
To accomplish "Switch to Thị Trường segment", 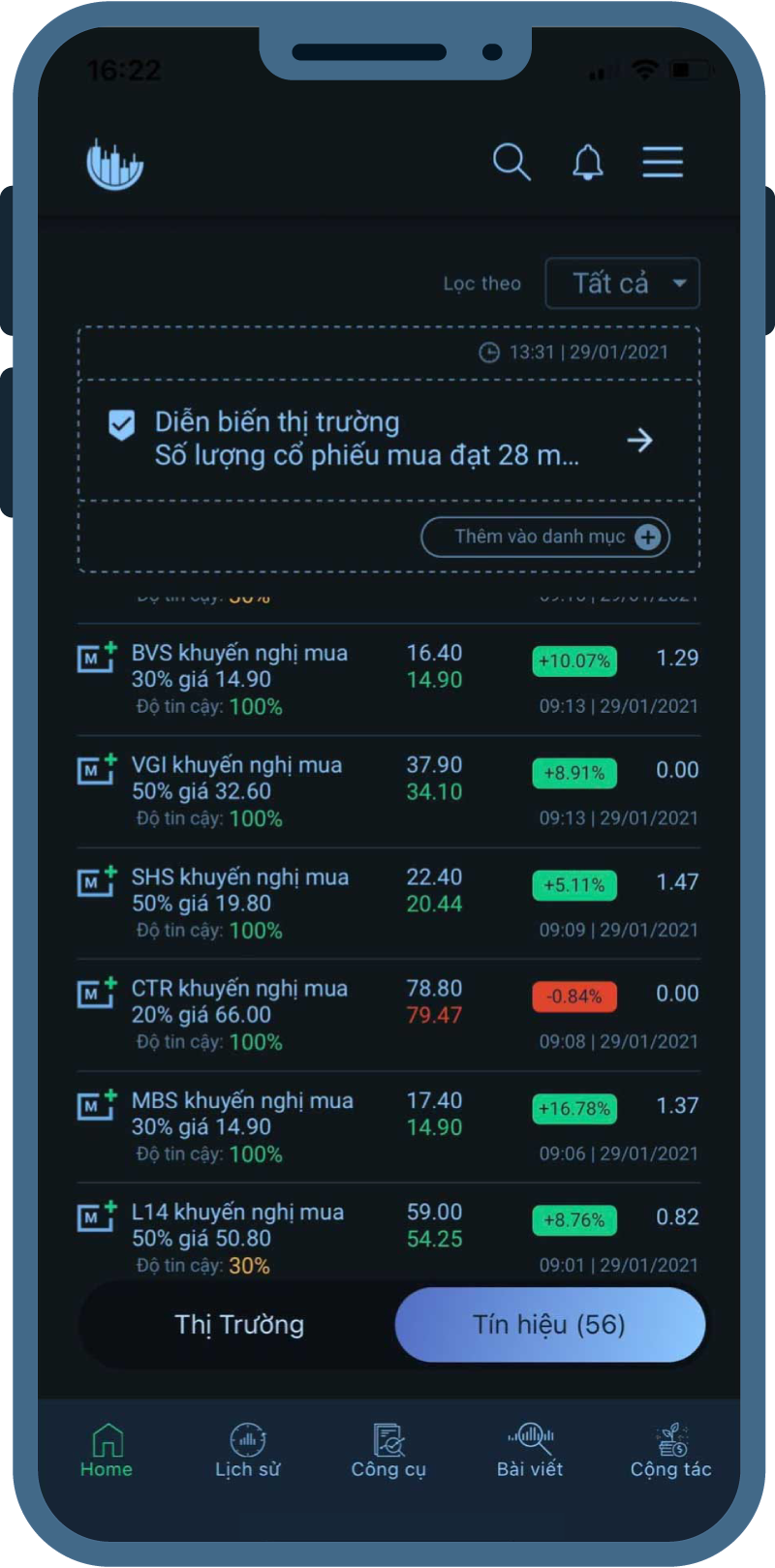I will click(x=238, y=1325).
